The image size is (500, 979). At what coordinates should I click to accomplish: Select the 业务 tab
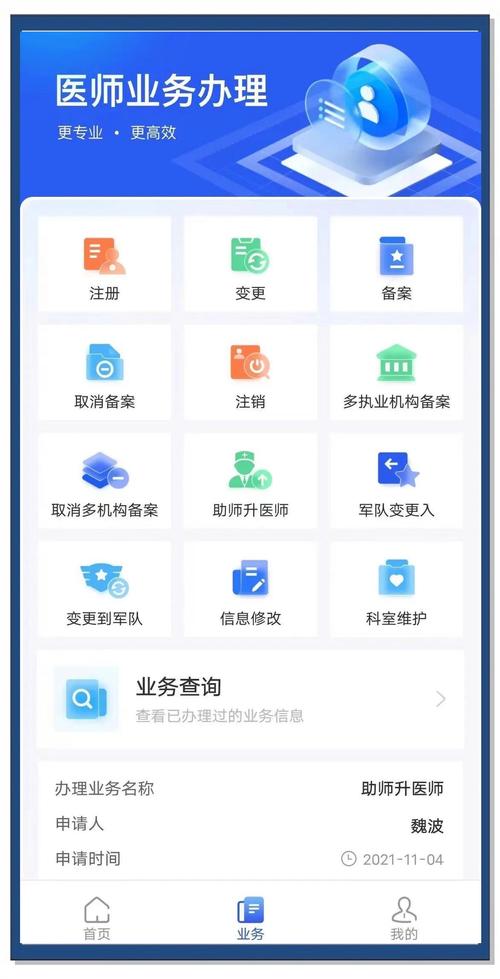[250, 918]
